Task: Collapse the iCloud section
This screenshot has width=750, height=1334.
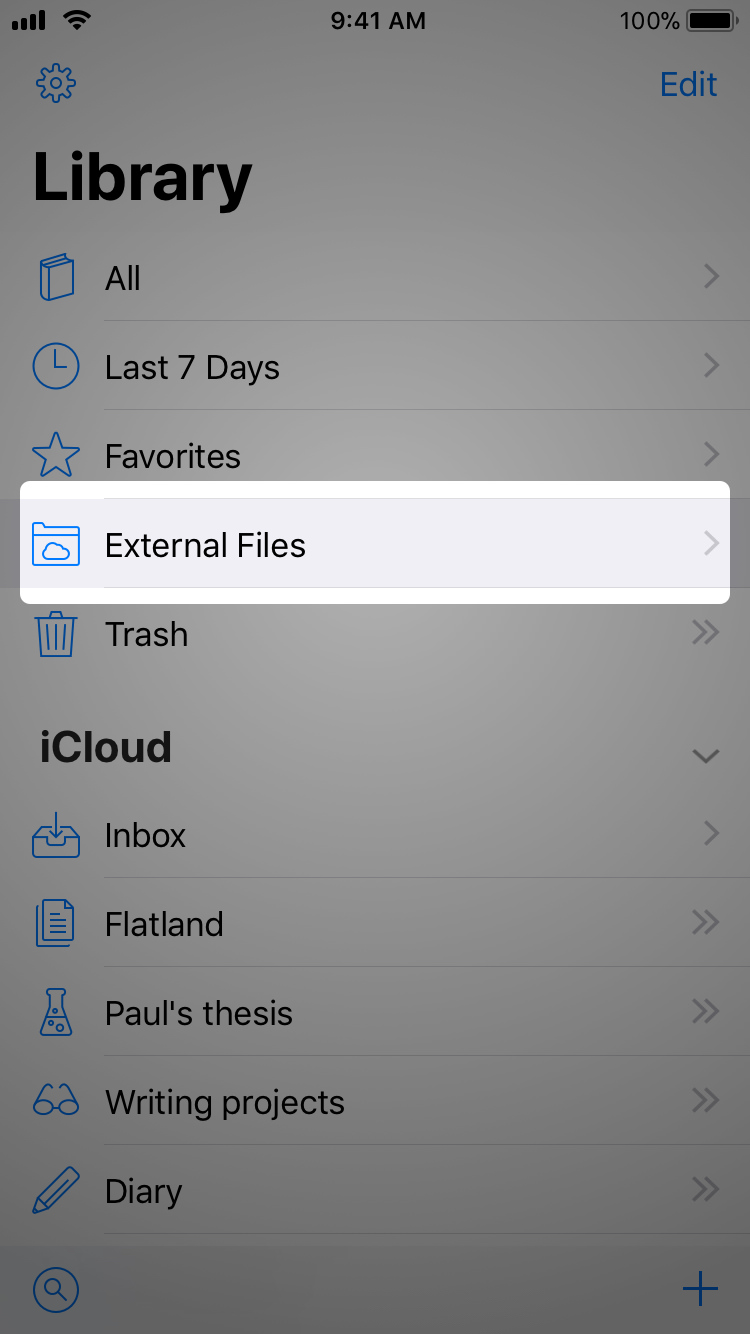Action: 706,755
